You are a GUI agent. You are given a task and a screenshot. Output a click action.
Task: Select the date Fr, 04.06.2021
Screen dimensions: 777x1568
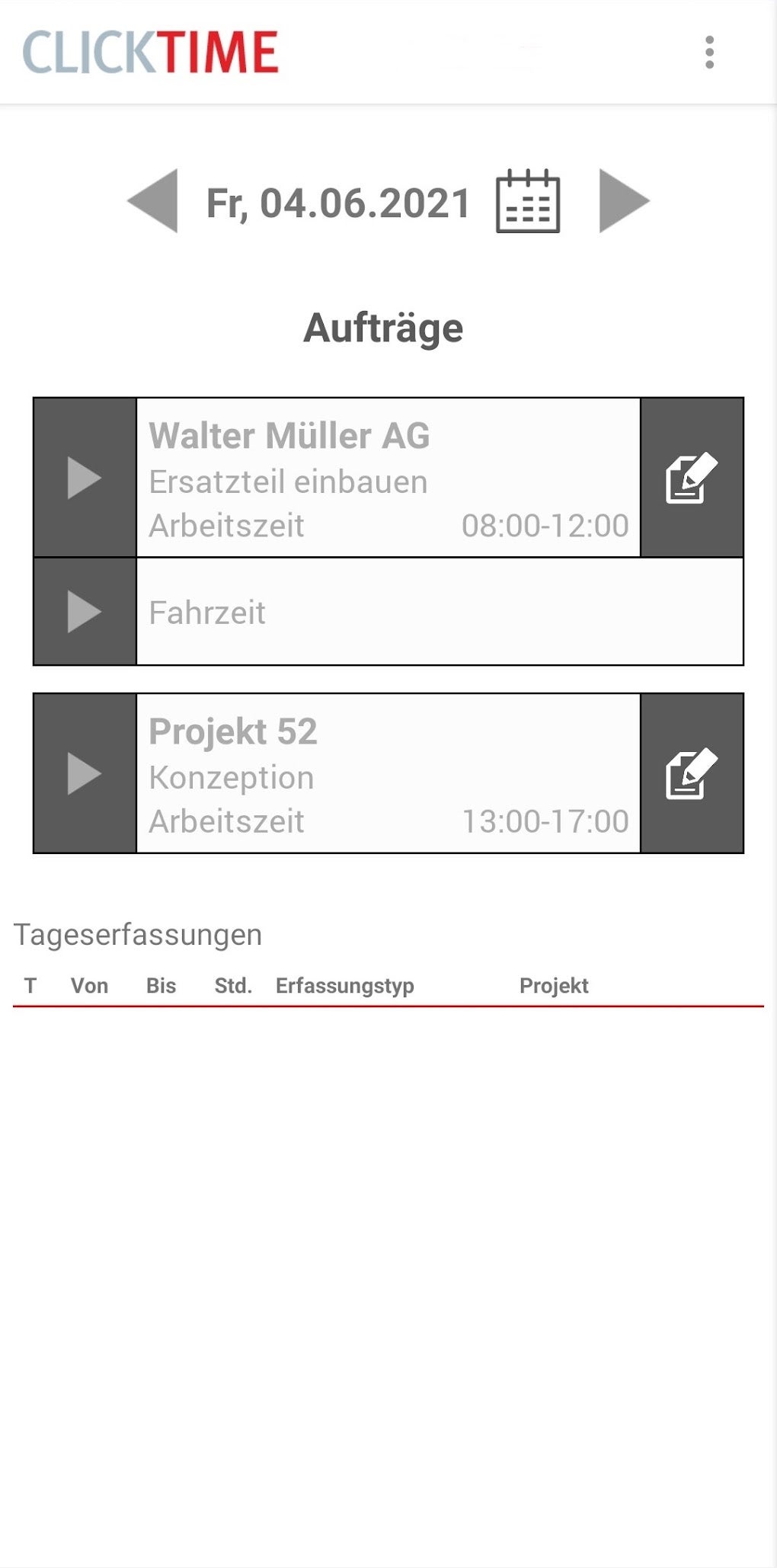pyautogui.click(x=336, y=202)
